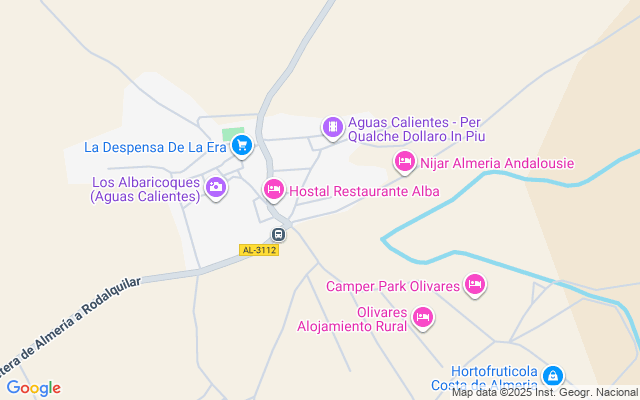The height and width of the screenshot is (400, 640).
Task: Select the Hostal Restaurante Alba pin
Action: pyautogui.click(x=273, y=190)
